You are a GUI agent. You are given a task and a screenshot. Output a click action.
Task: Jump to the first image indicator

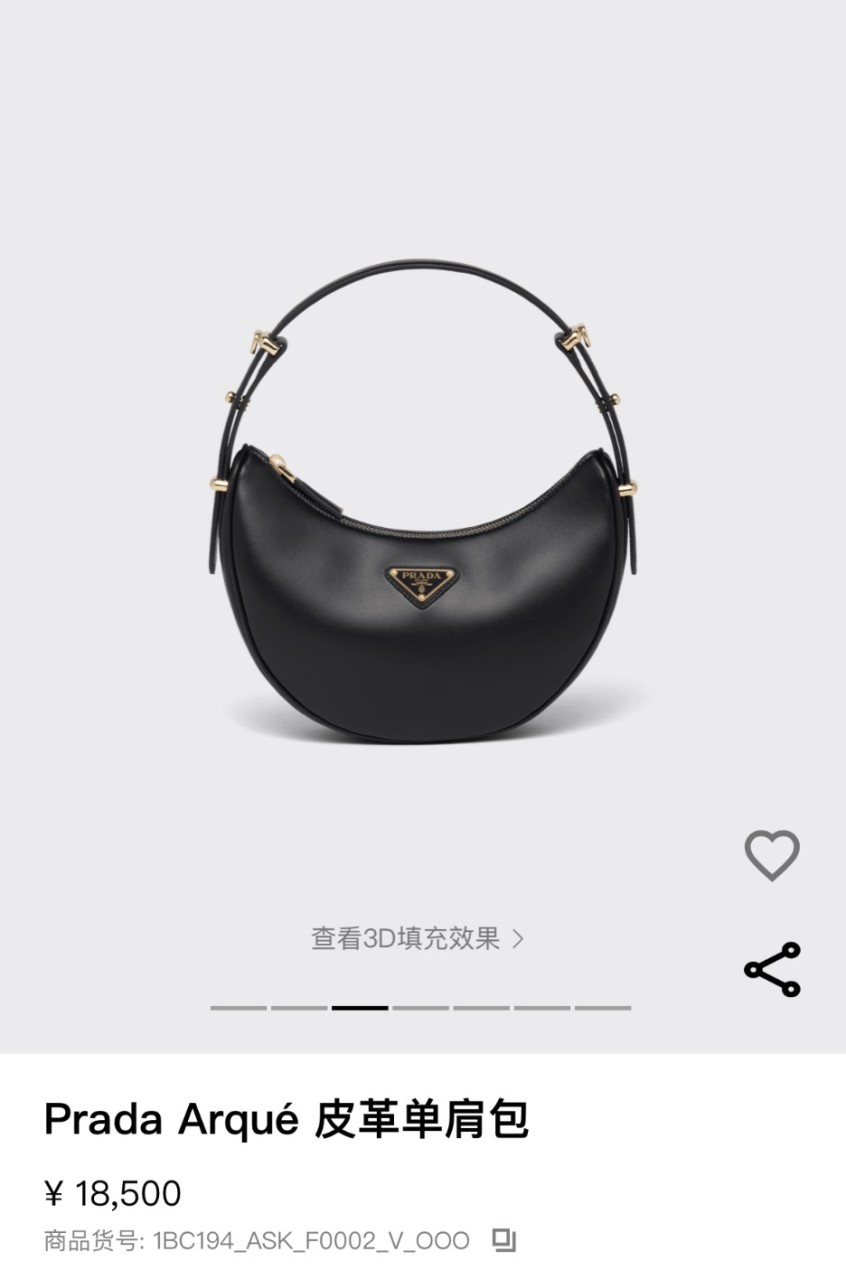[x=238, y=1007]
